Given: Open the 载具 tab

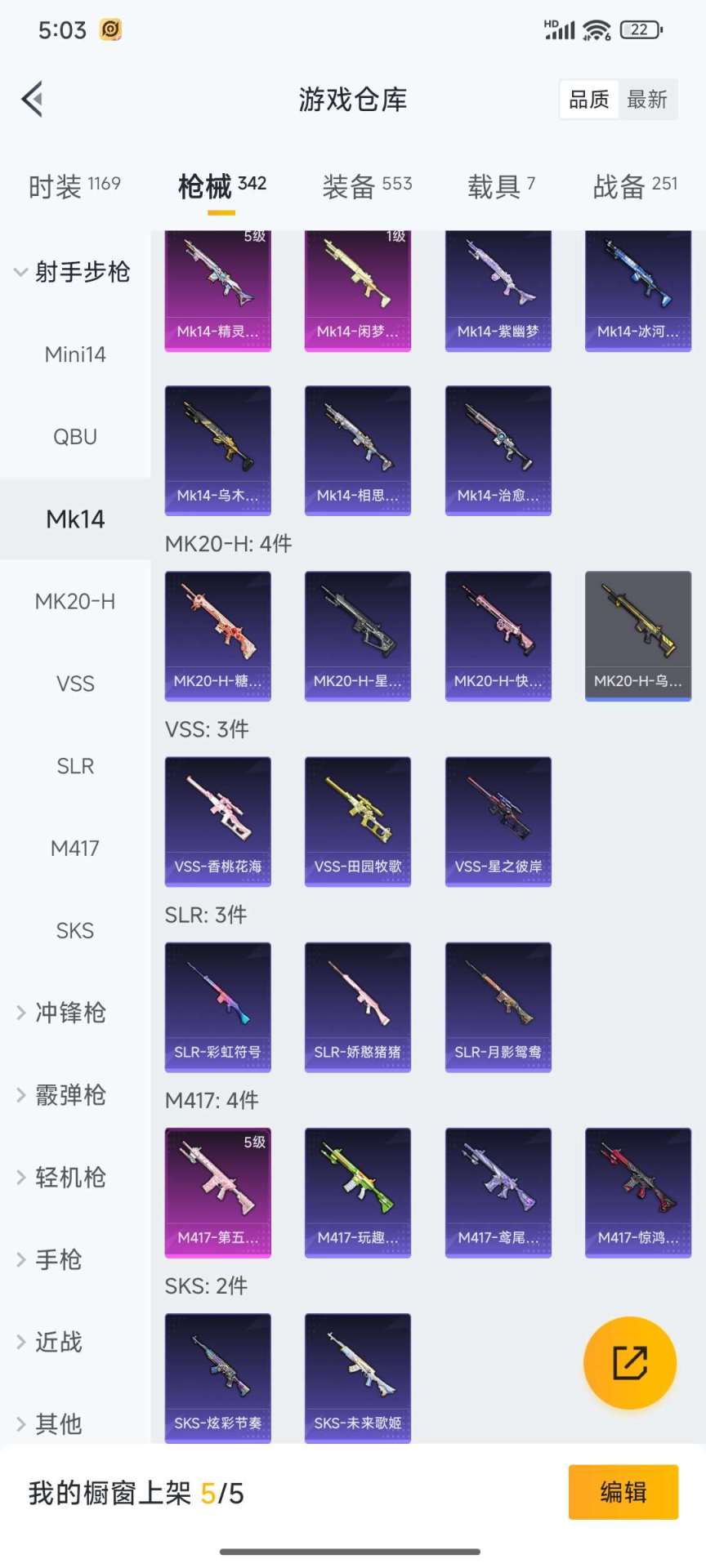Looking at the screenshot, I should [x=501, y=186].
